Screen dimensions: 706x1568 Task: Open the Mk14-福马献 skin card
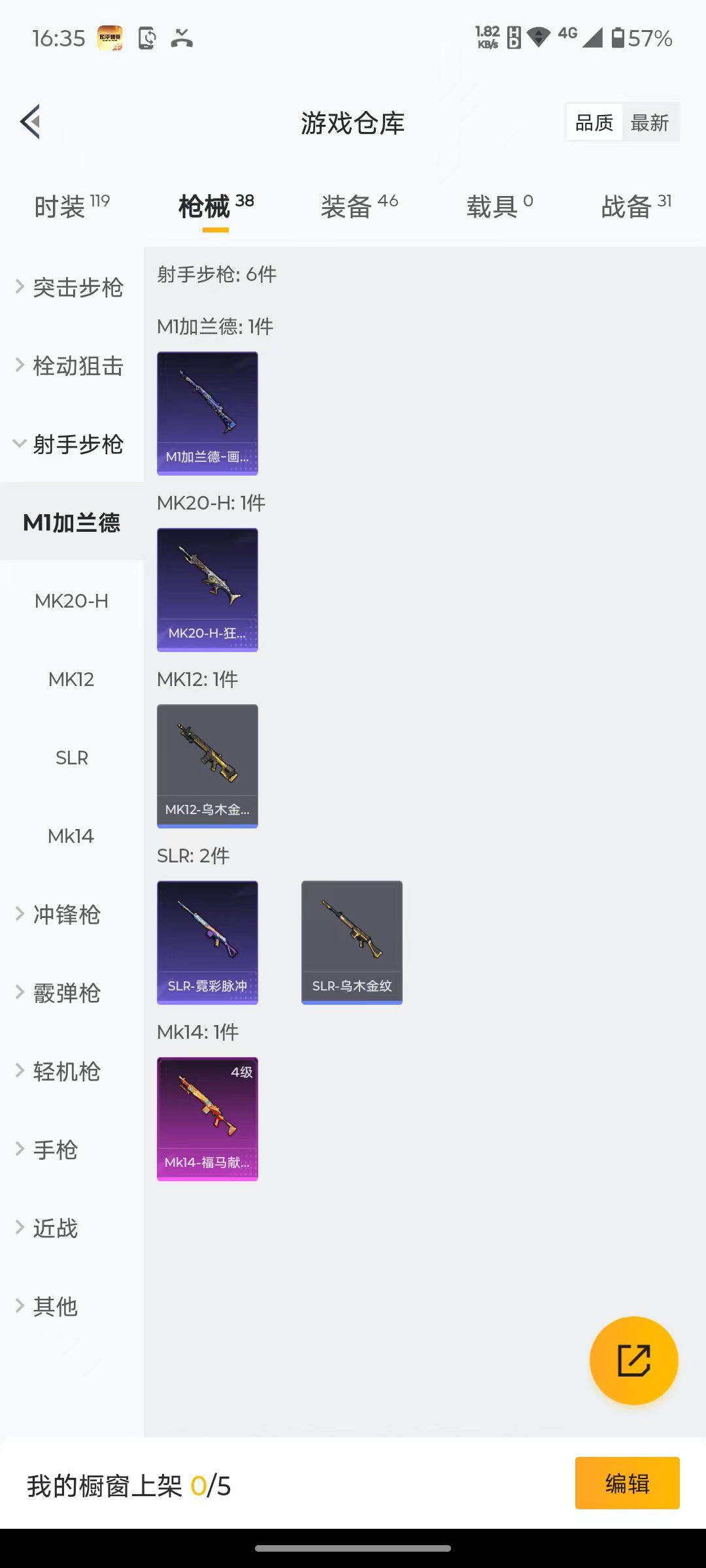[x=207, y=1117]
